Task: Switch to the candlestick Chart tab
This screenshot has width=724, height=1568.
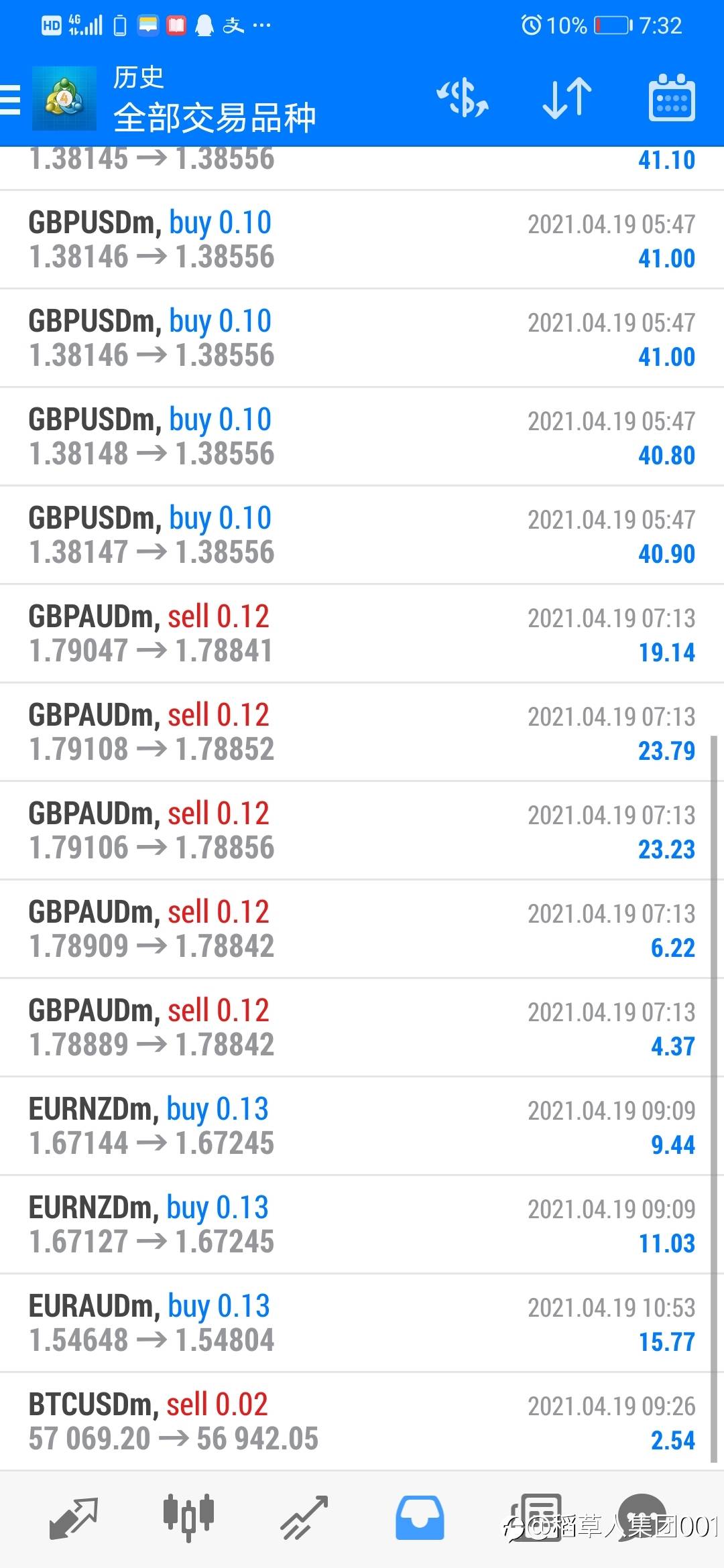Action: pos(188,1517)
